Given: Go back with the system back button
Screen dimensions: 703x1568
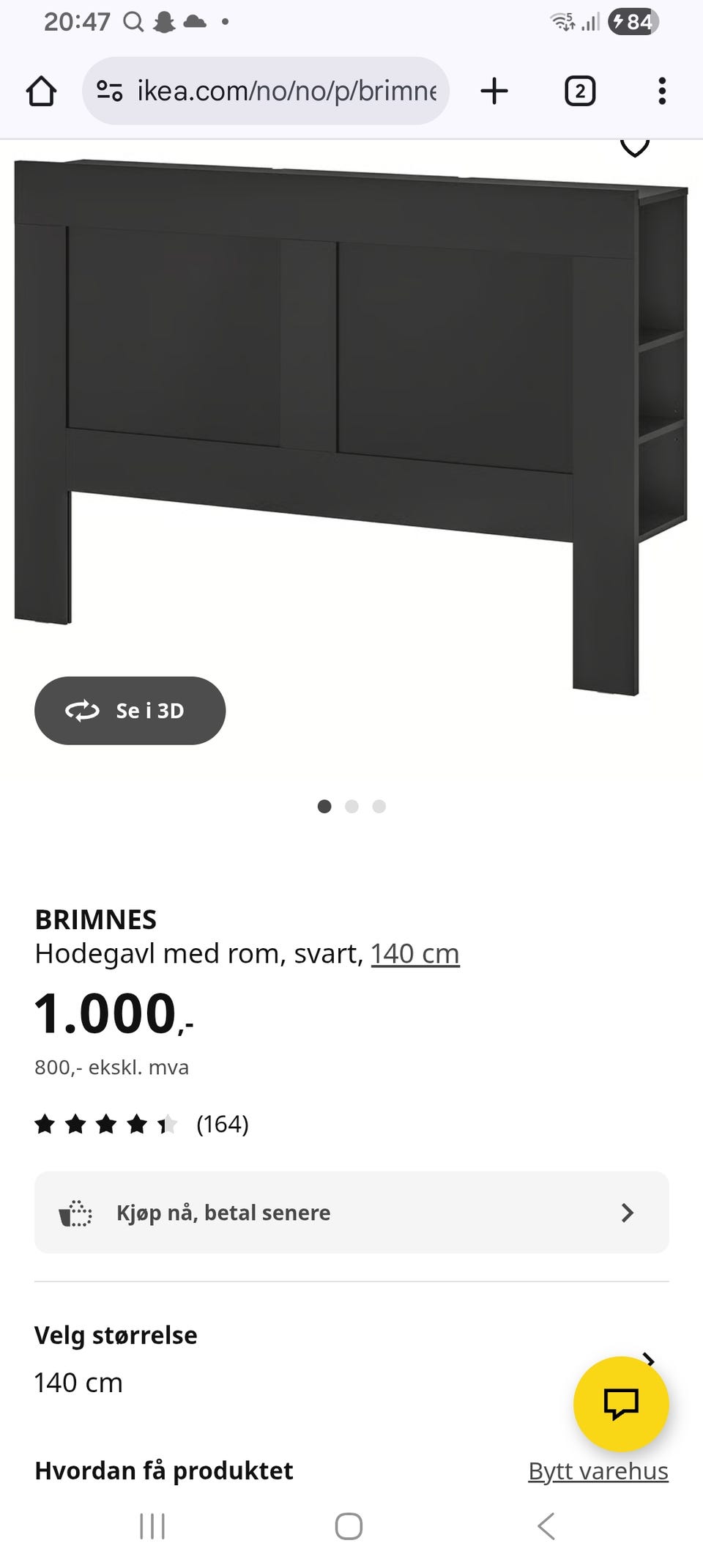Looking at the screenshot, I should pyautogui.click(x=546, y=1527).
